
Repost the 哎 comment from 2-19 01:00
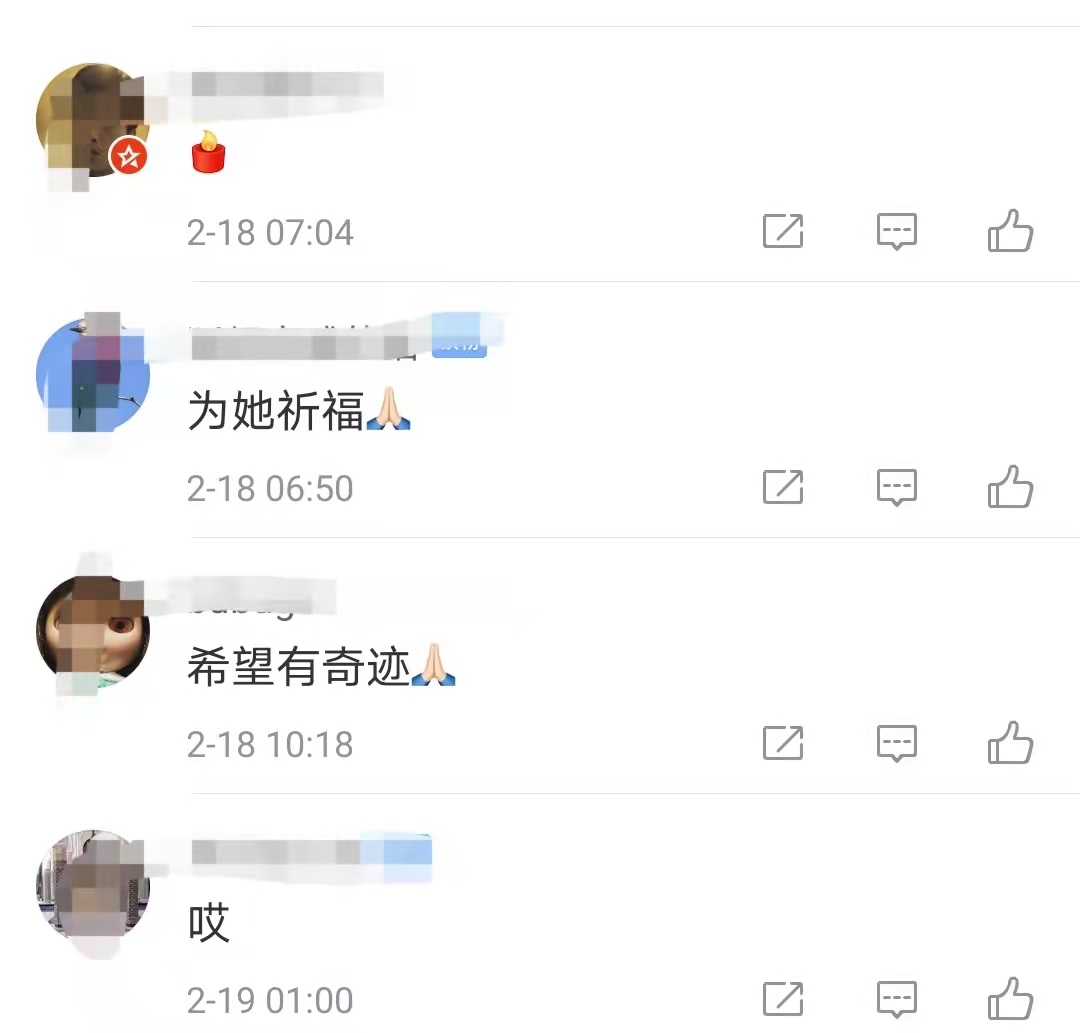coord(783,999)
